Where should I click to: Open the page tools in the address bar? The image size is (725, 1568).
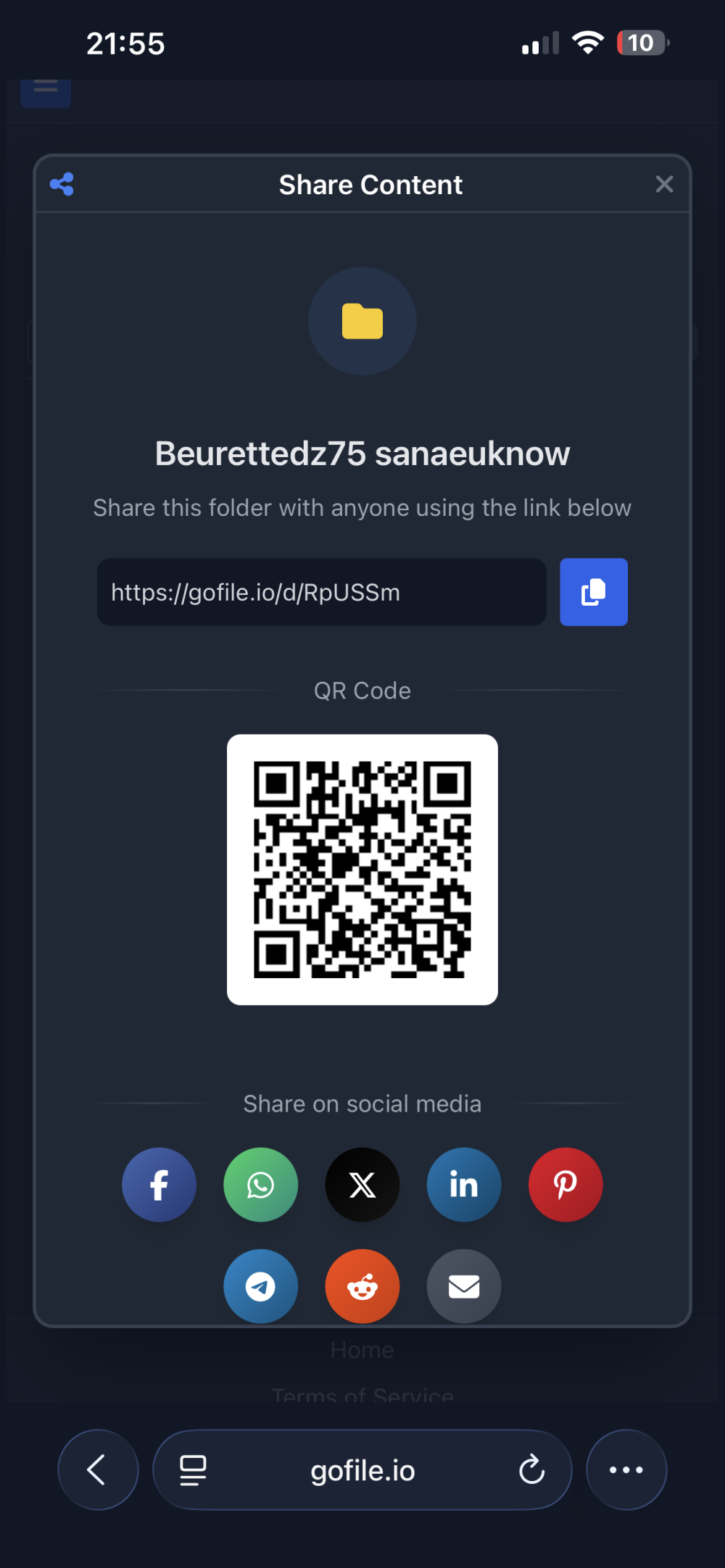point(193,1469)
